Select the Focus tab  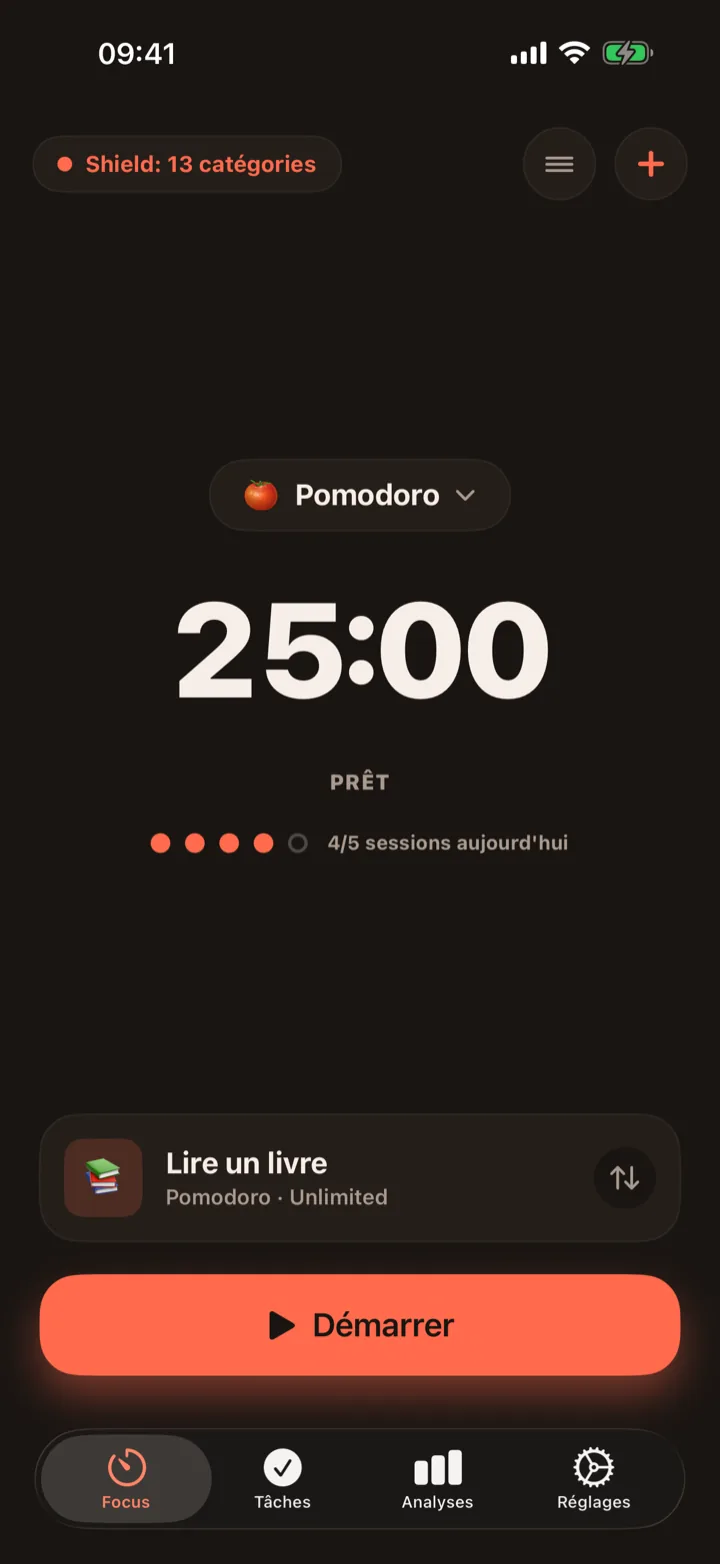[x=126, y=1480]
